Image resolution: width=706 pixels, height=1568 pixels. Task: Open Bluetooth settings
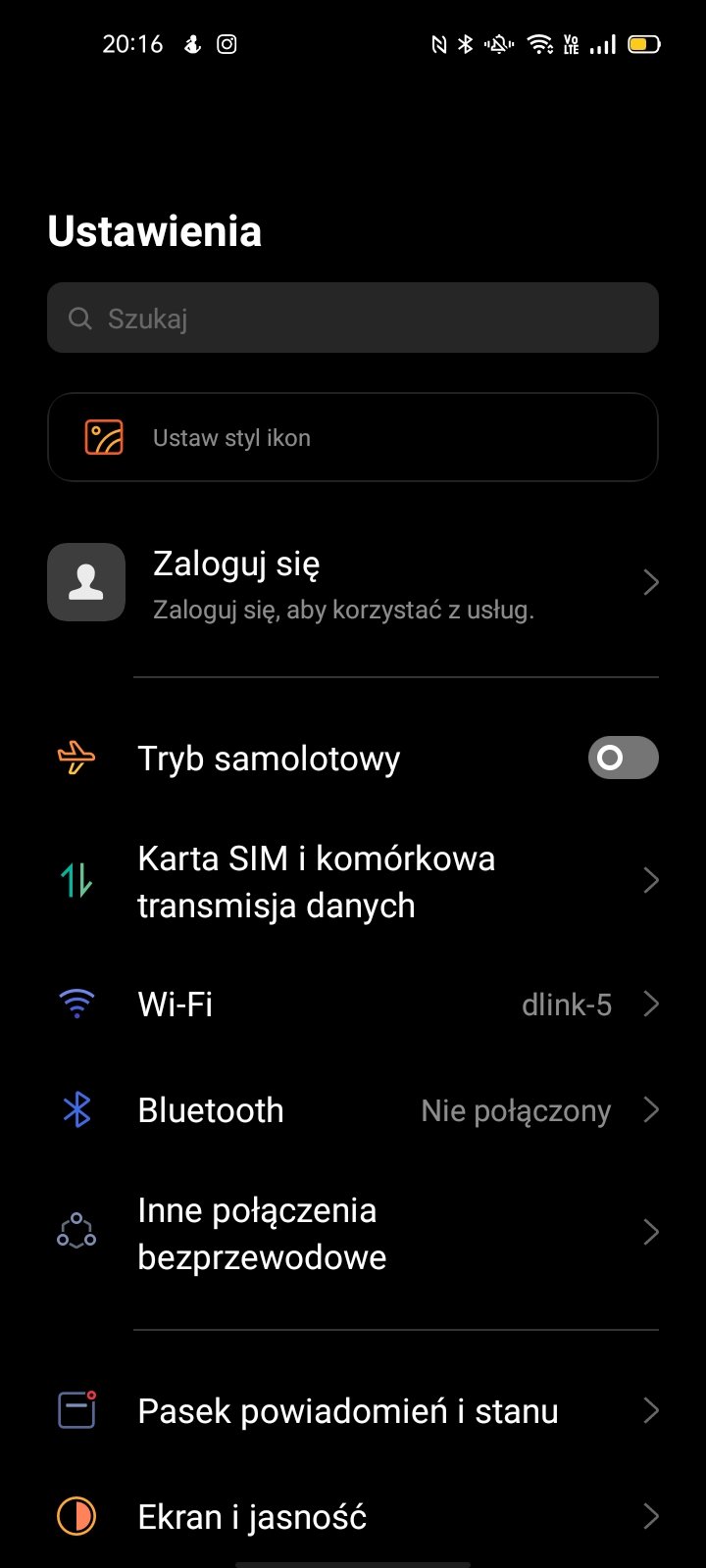pyautogui.click(x=353, y=1110)
